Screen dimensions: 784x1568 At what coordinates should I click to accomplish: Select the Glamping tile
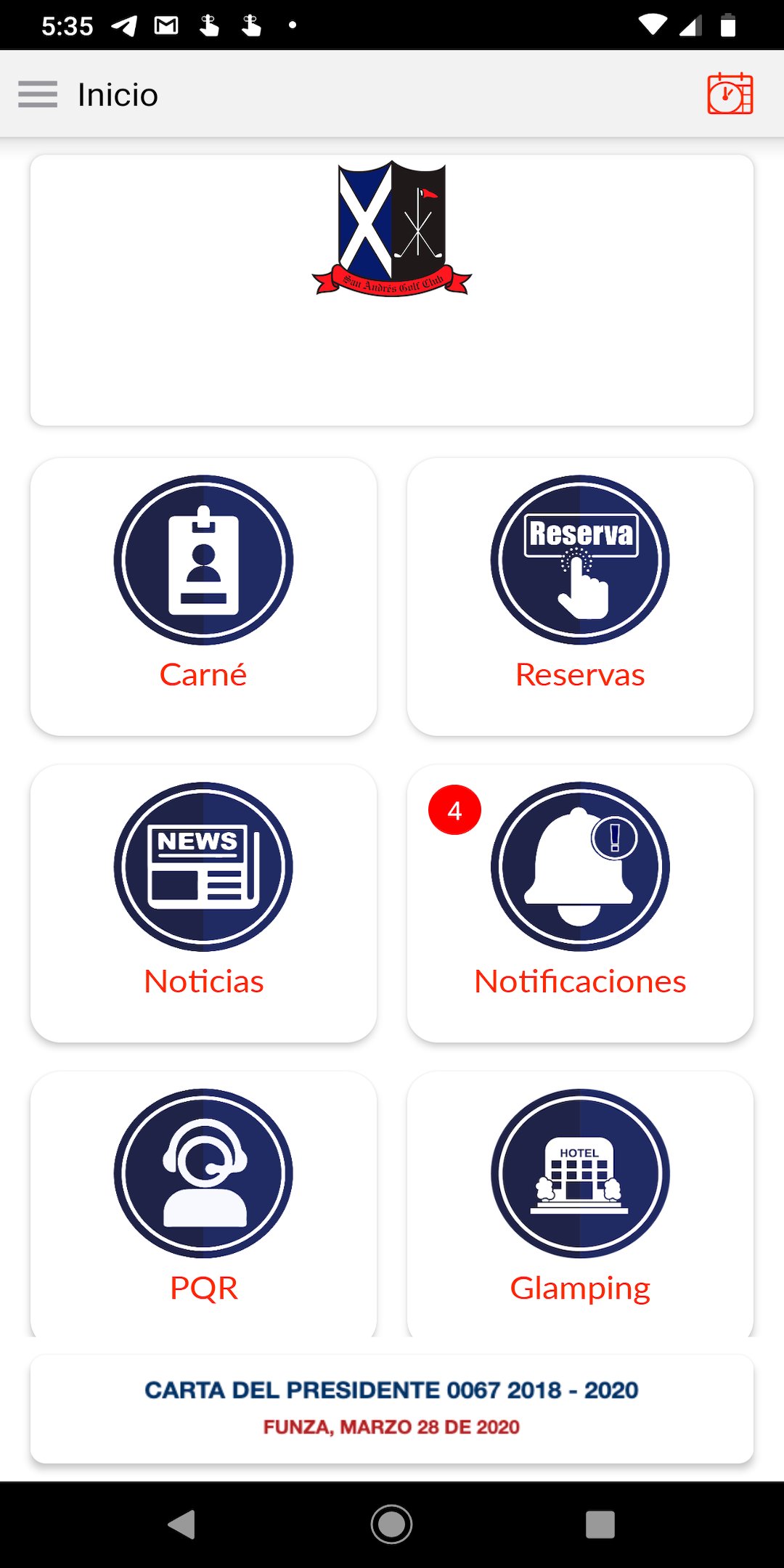pyautogui.click(x=580, y=1205)
